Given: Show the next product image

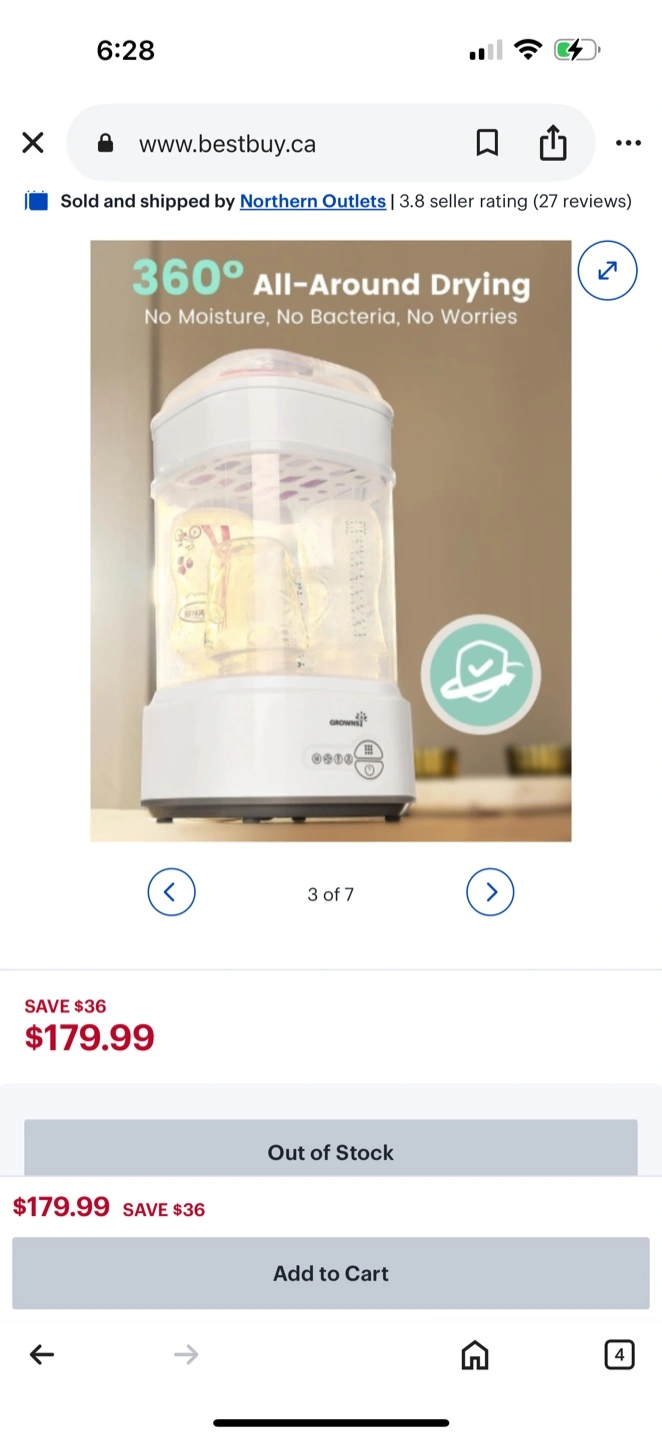Looking at the screenshot, I should (x=490, y=892).
